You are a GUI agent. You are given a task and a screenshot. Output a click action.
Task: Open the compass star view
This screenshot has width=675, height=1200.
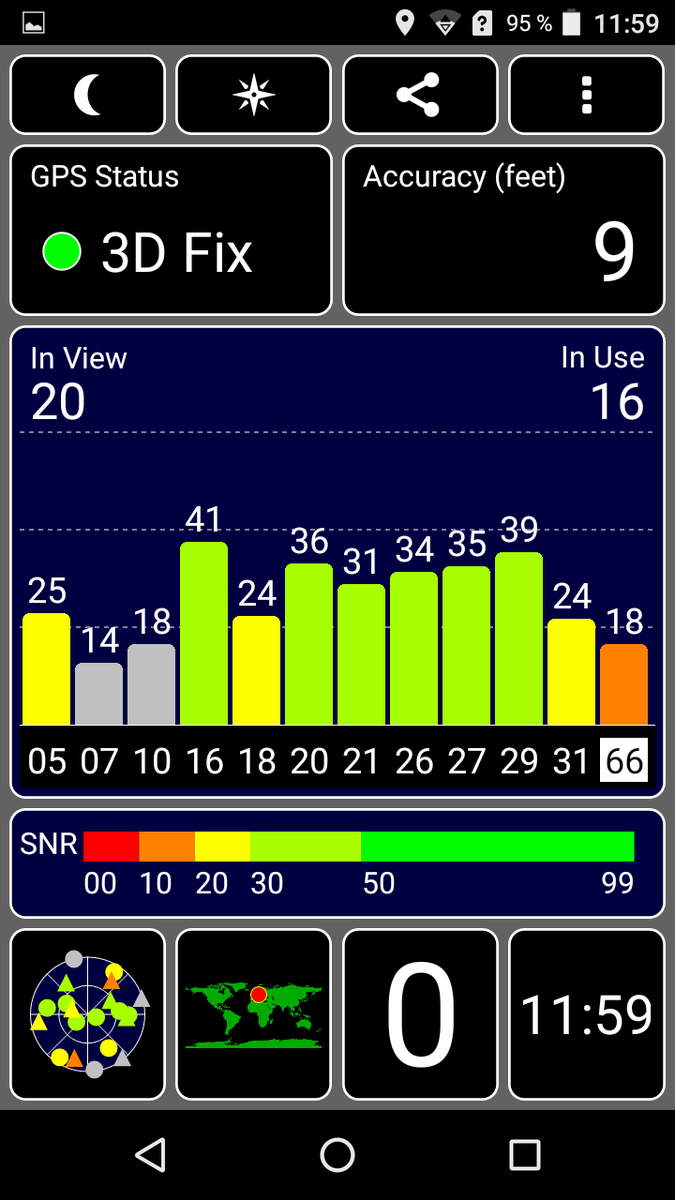[253, 95]
